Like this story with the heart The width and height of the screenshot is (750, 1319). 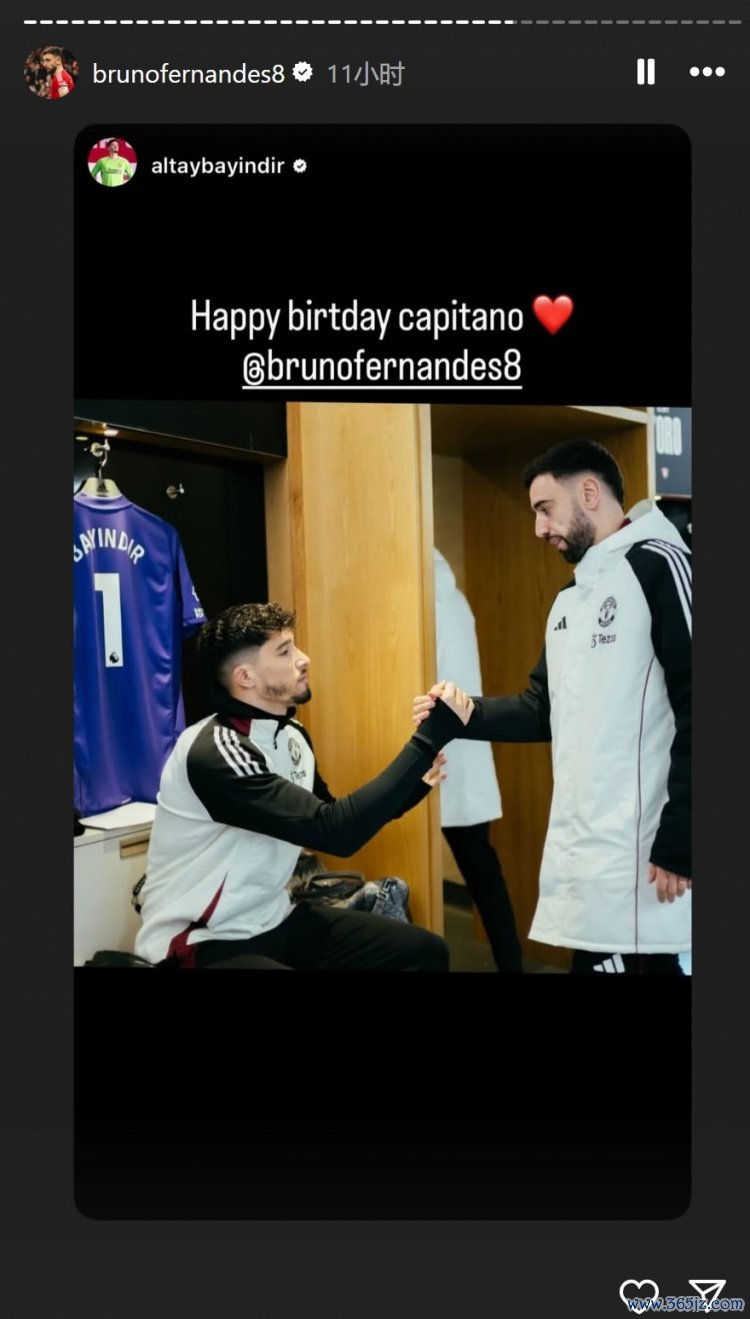click(639, 1295)
